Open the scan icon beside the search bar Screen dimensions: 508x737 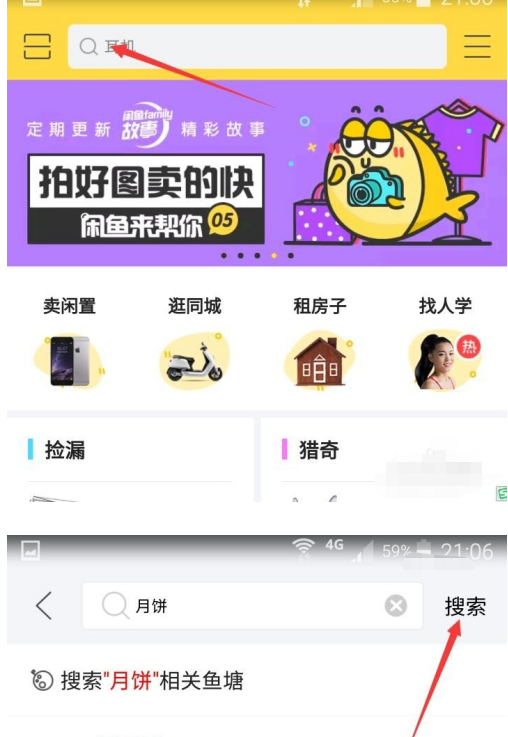tap(37, 46)
